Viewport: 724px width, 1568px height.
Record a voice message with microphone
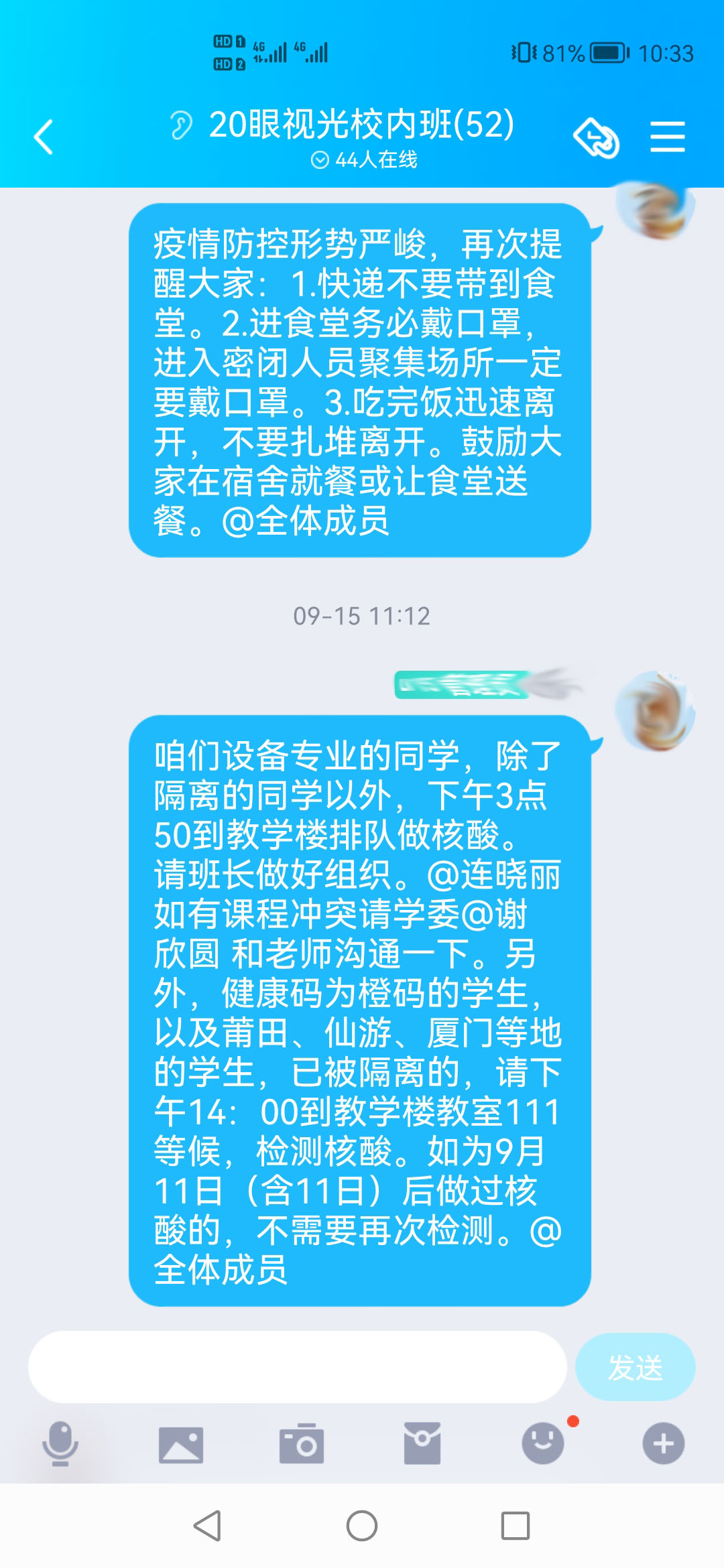click(60, 1443)
